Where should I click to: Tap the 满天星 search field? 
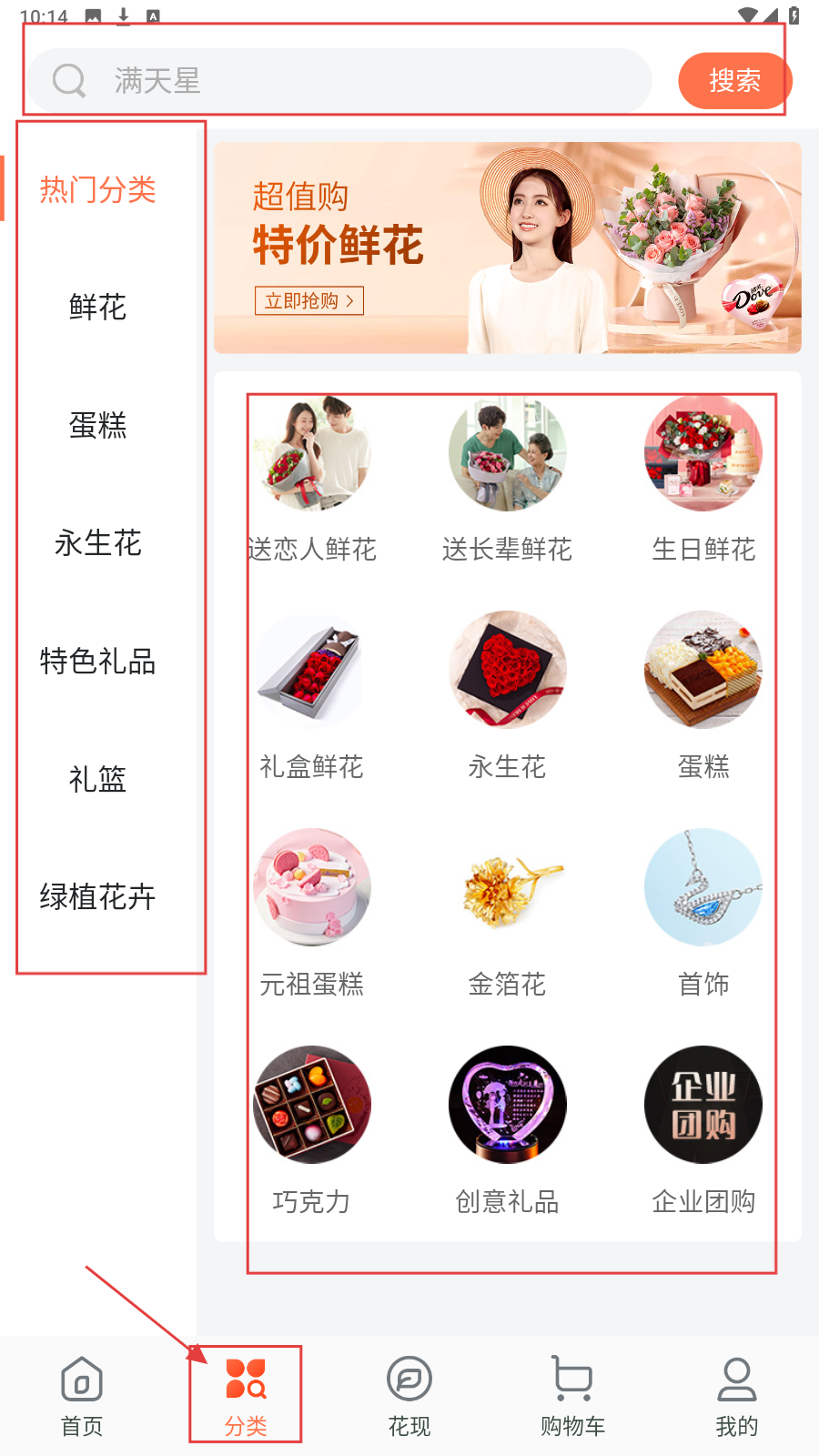coord(337,81)
